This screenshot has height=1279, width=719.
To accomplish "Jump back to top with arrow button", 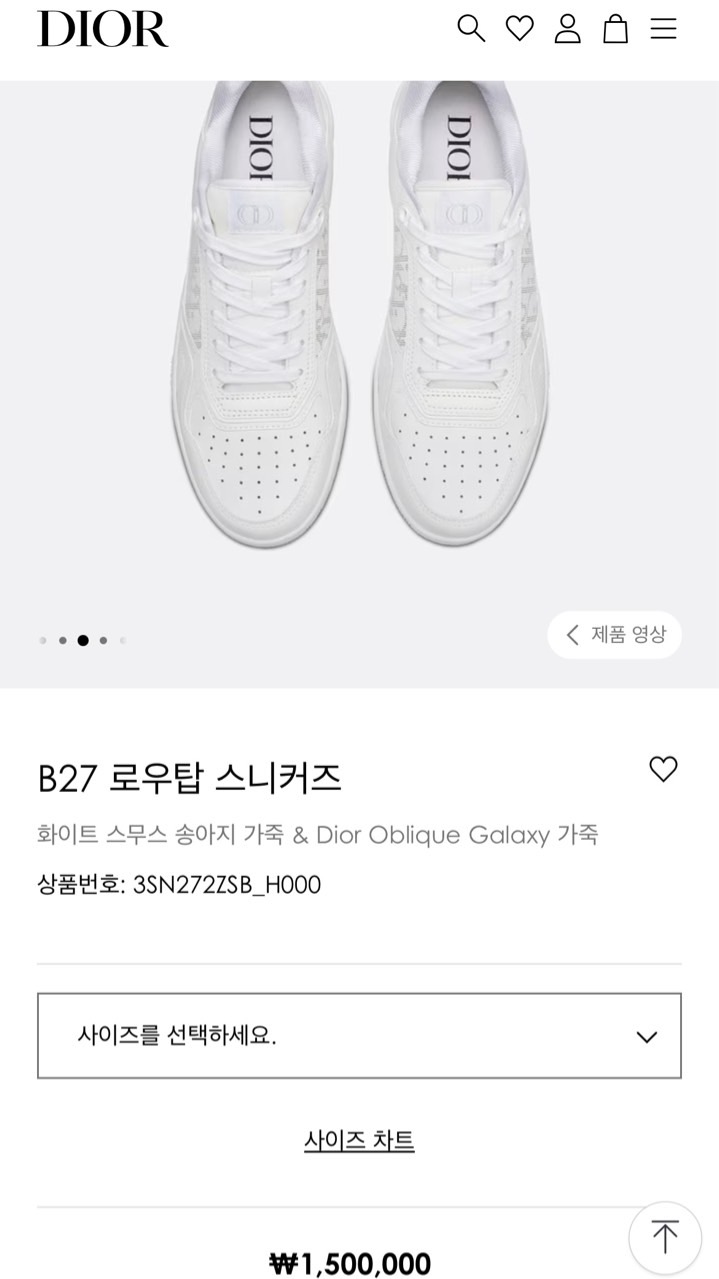I will pyautogui.click(x=665, y=1237).
